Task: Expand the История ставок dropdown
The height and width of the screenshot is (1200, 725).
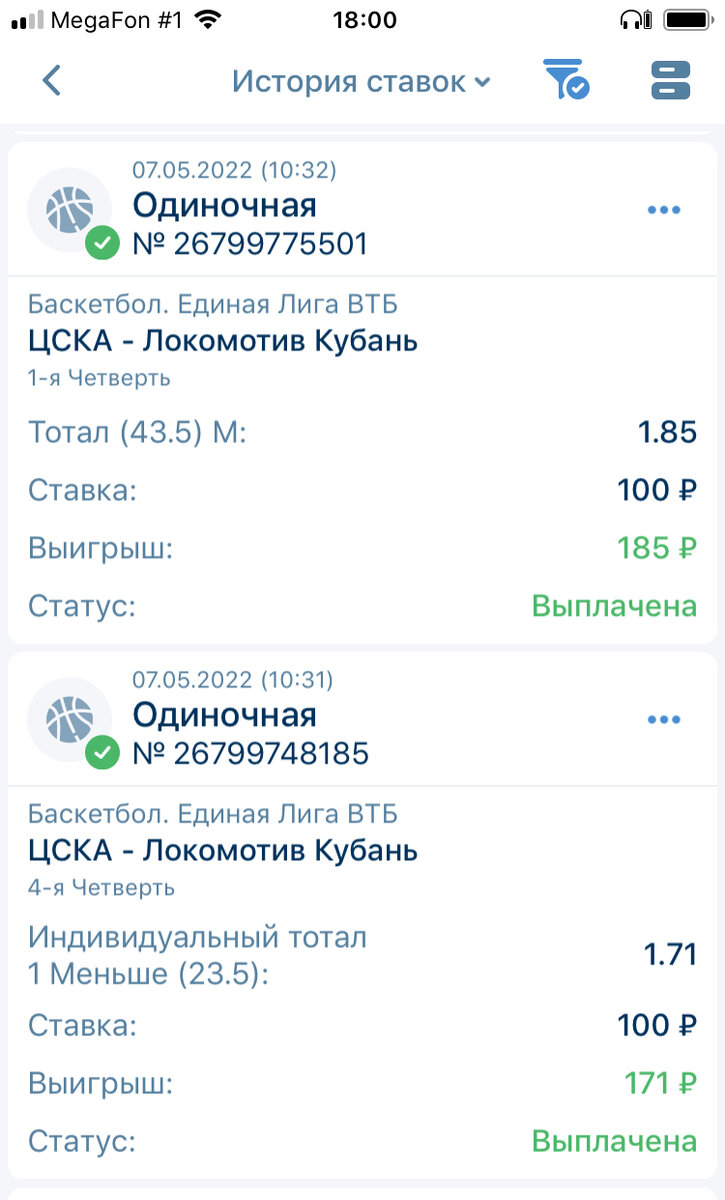Action: pyautogui.click(x=362, y=81)
